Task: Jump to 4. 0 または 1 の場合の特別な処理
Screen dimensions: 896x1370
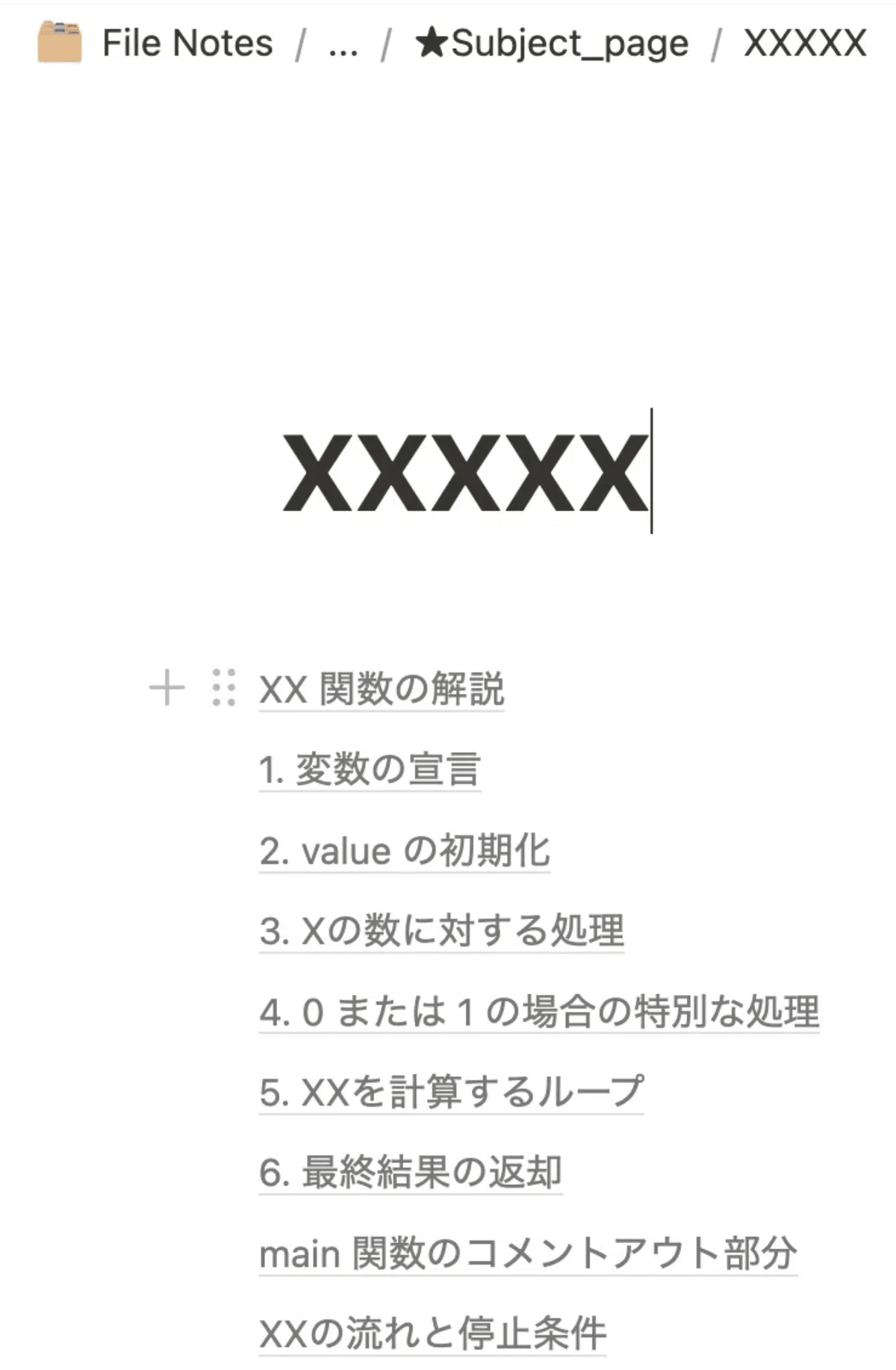Action: tap(538, 1011)
